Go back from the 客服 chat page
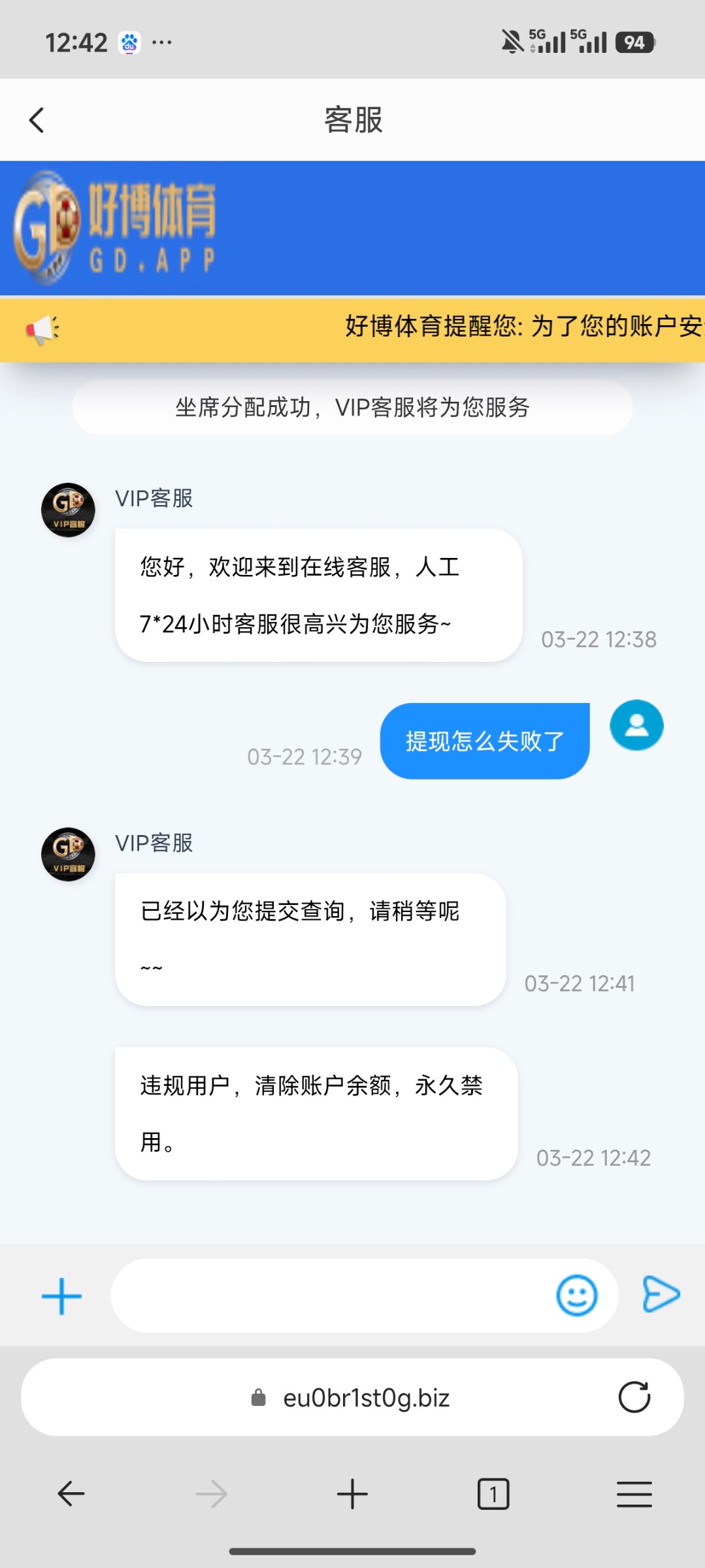The image size is (705, 1568). (37, 120)
